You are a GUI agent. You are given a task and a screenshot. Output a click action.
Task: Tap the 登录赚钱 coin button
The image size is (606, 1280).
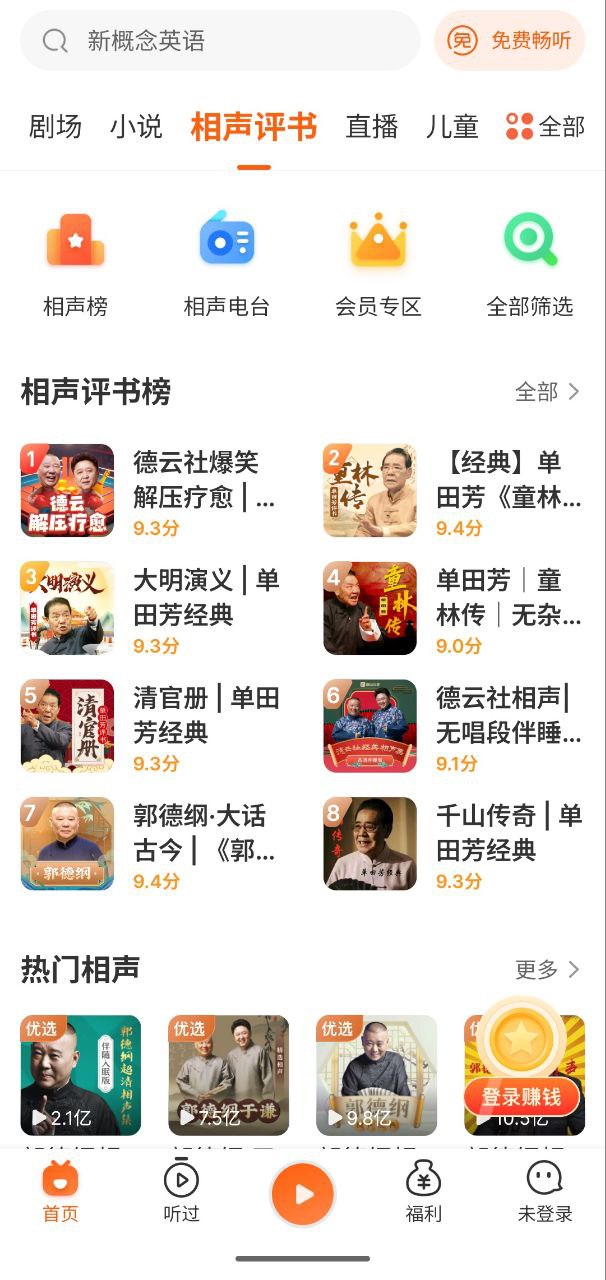(x=521, y=1060)
